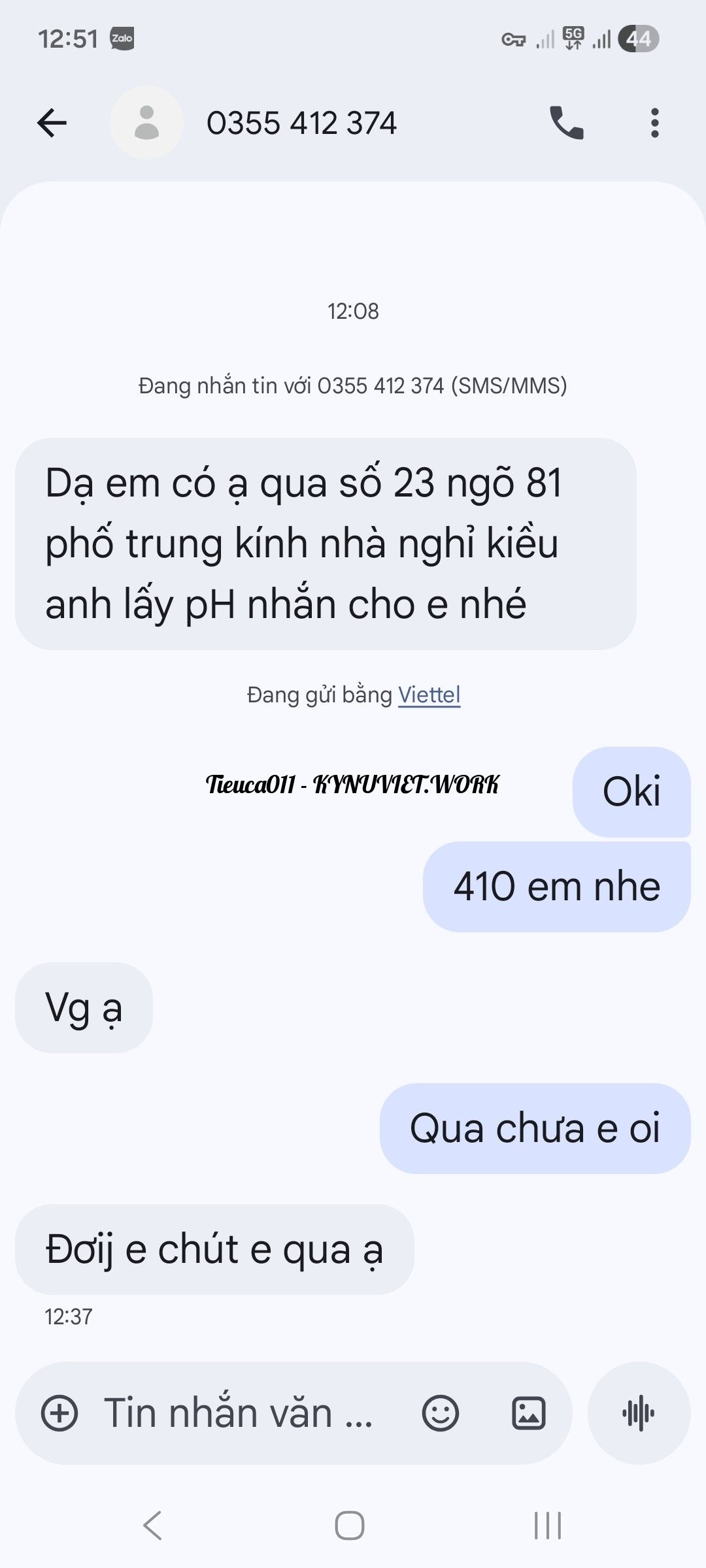Tap the contact avatar next to 0355 412 374
This screenshot has width=706, height=1568.
pos(146,123)
